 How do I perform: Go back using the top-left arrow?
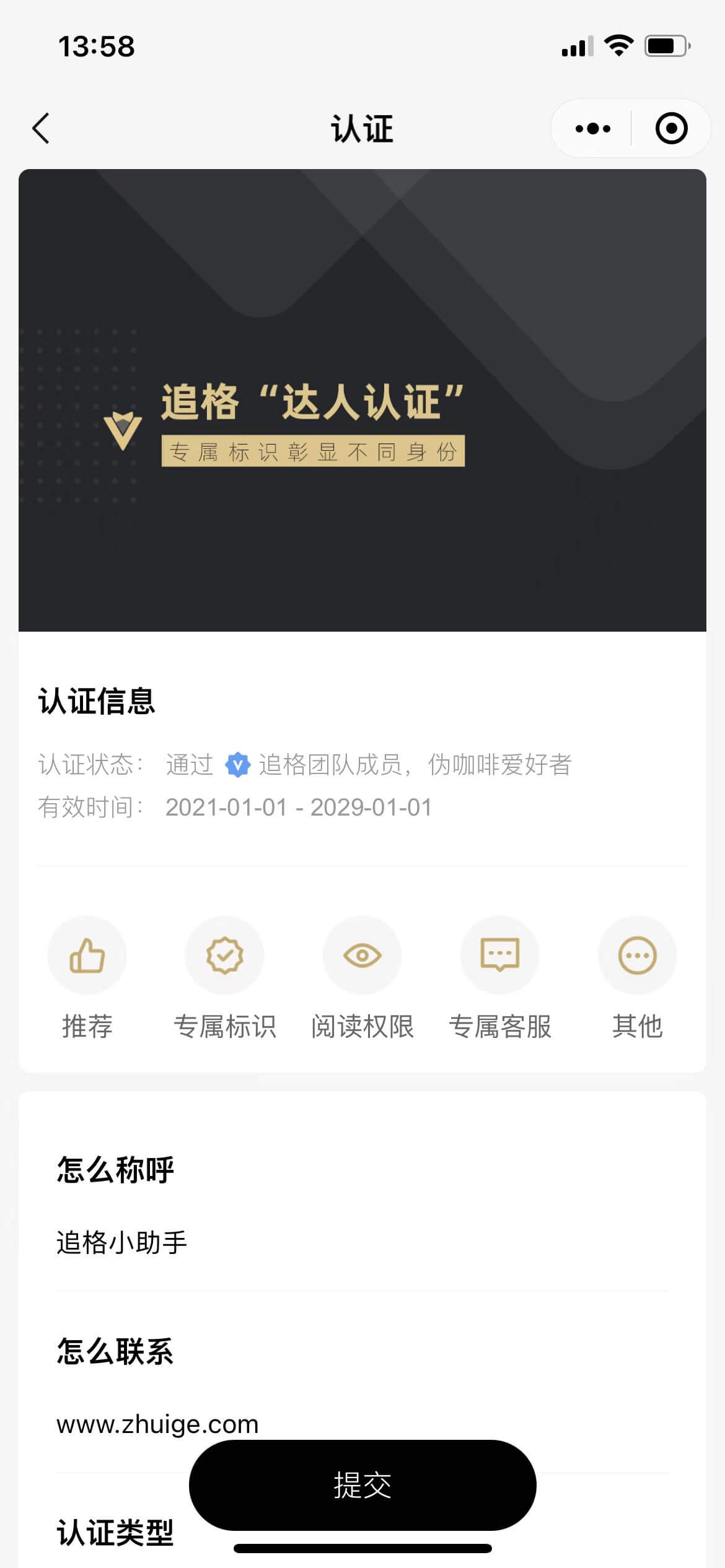pos(41,129)
